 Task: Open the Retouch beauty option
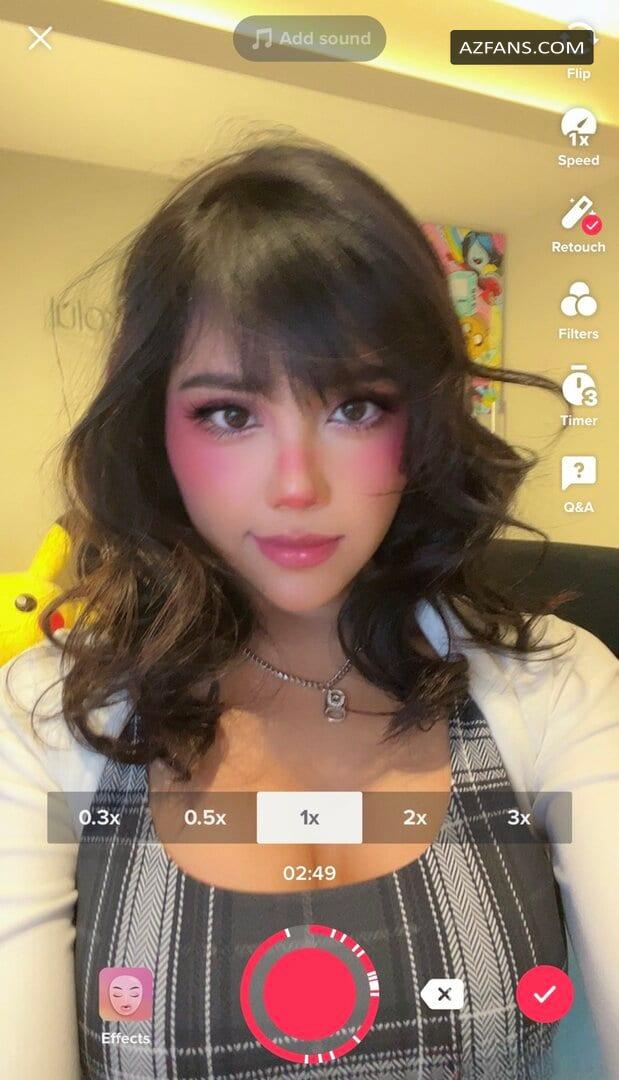(x=578, y=225)
